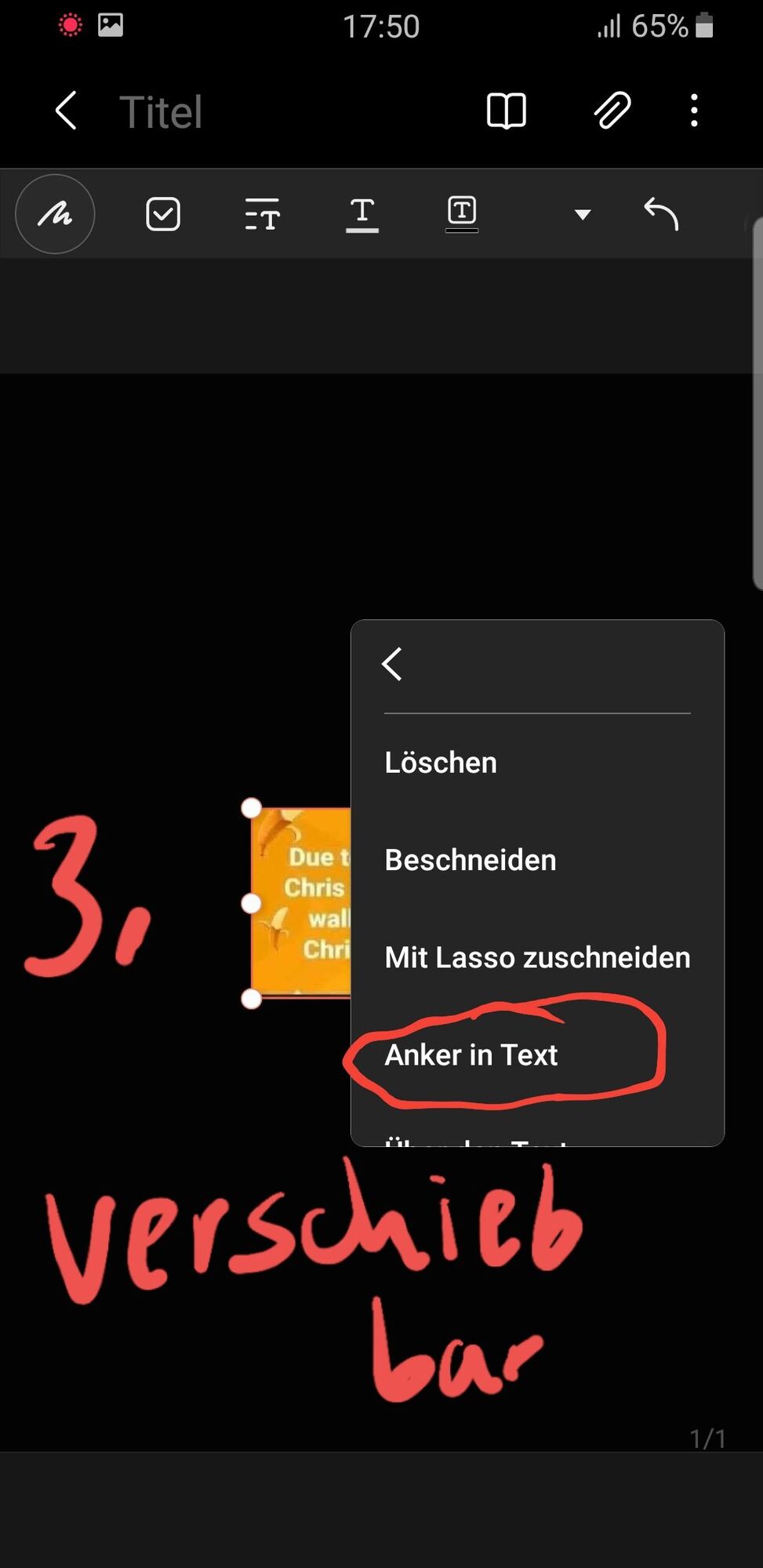Tap the selected orange image
Viewport: 763px width, 1568px height.
(302, 903)
